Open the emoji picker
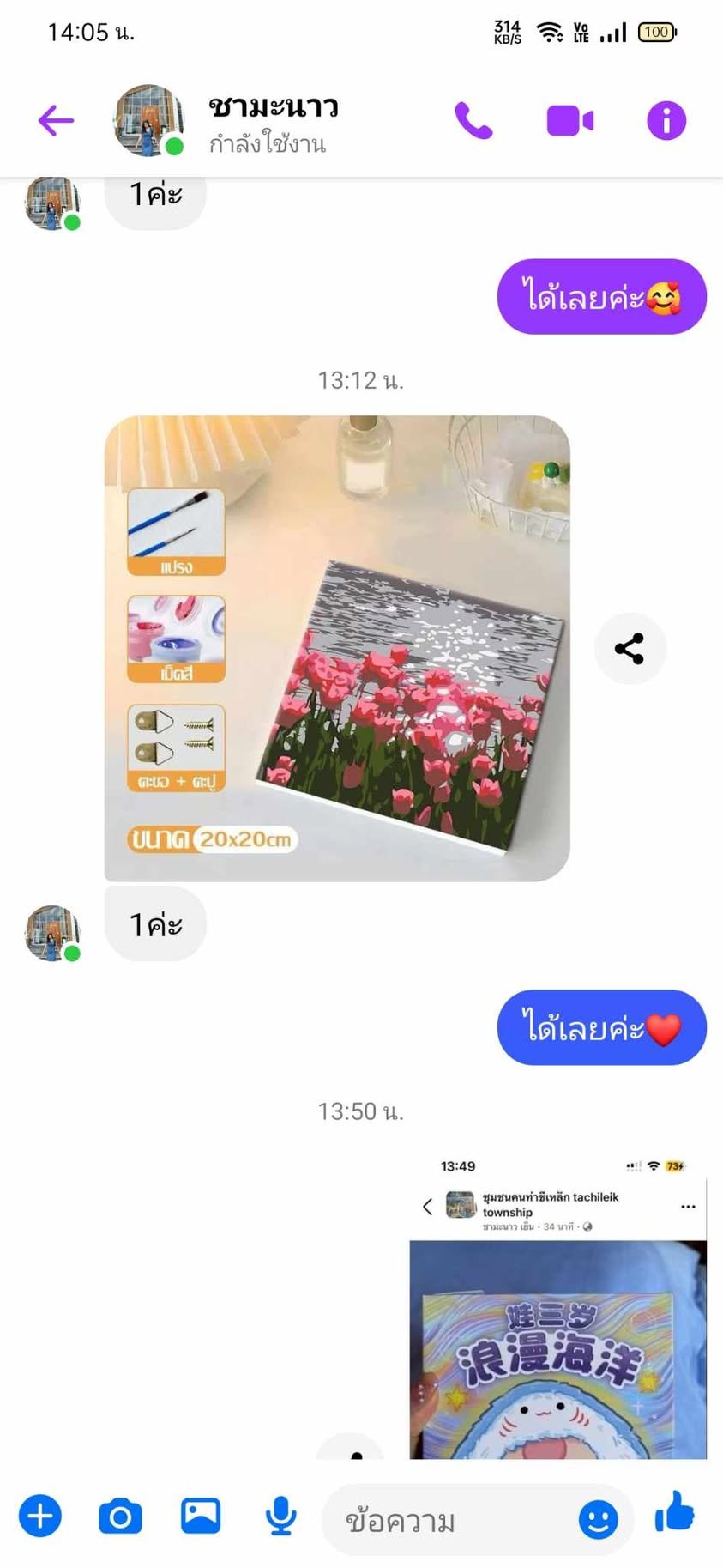This screenshot has height=1568, width=723. pos(599,1519)
